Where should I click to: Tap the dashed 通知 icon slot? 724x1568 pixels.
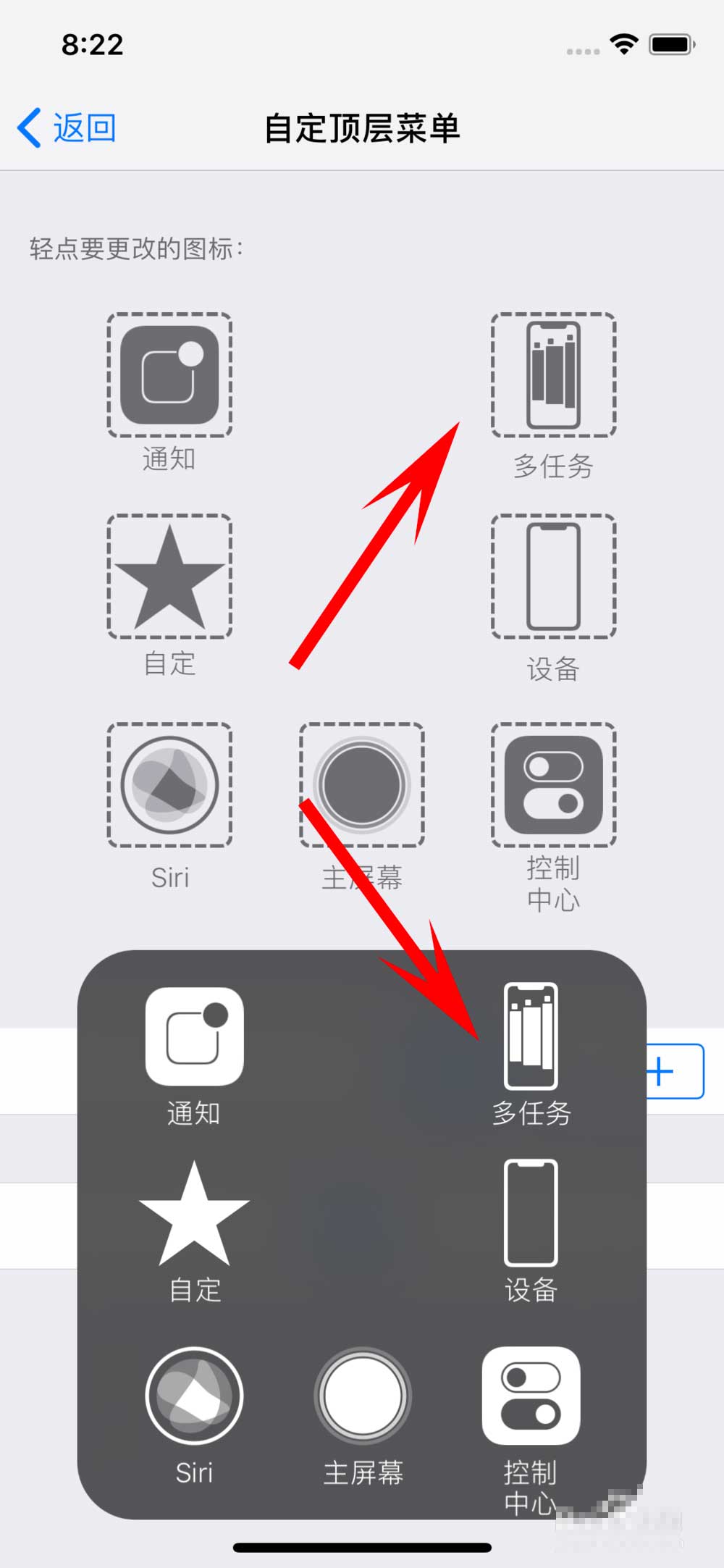170,375
